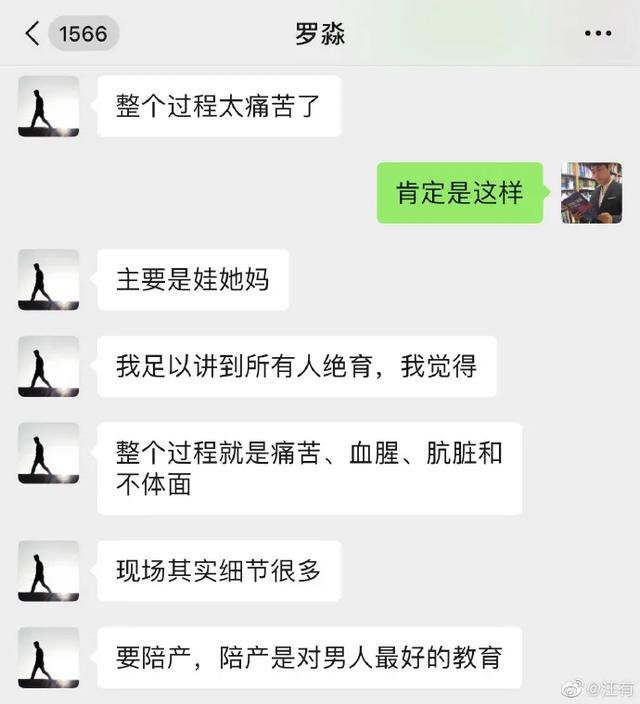This screenshot has width=640, height=704.
Task: View profile from avatar beside 现场其实细节很多
Action: [48, 571]
